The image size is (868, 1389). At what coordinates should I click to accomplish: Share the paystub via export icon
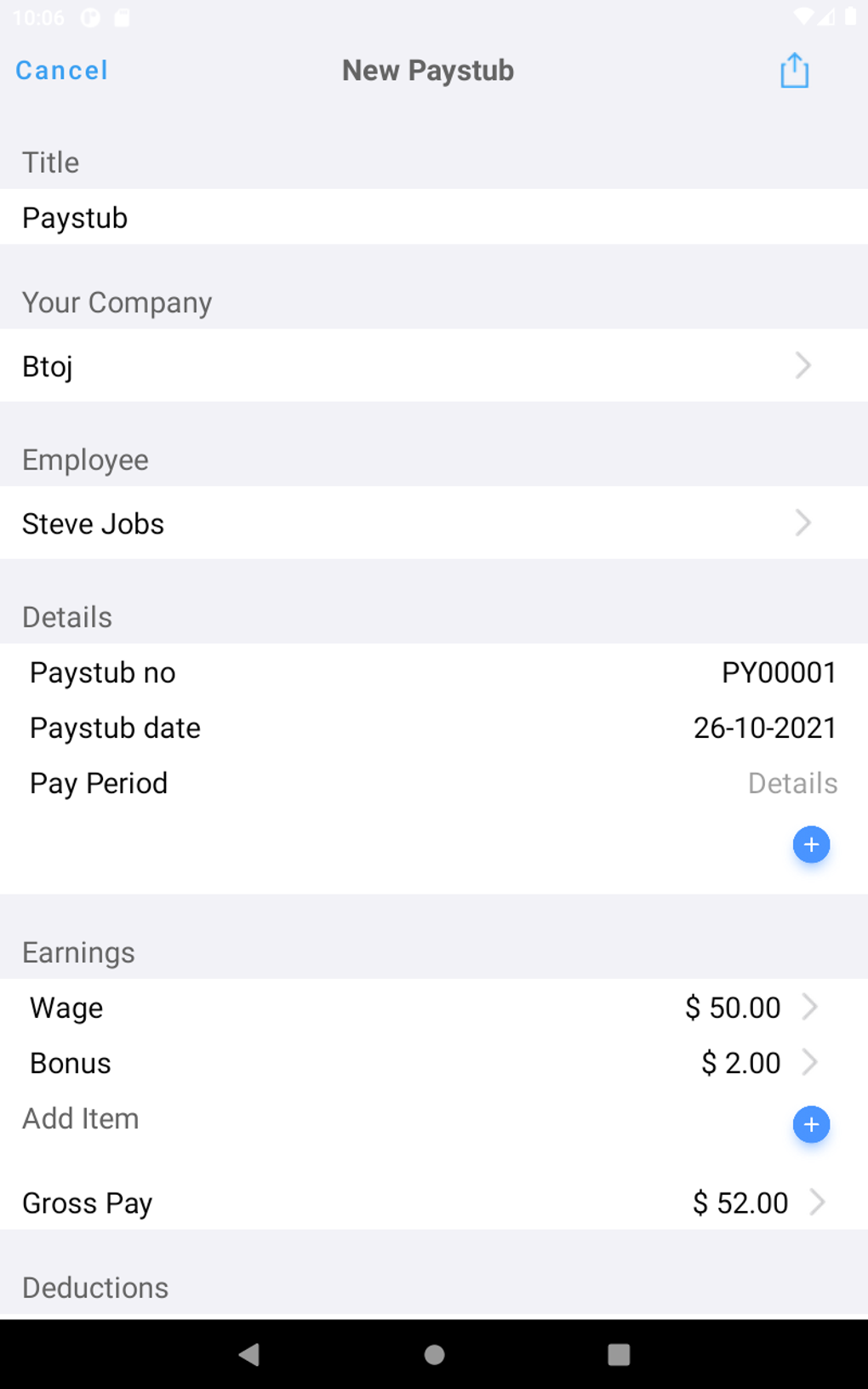(x=794, y=71)
